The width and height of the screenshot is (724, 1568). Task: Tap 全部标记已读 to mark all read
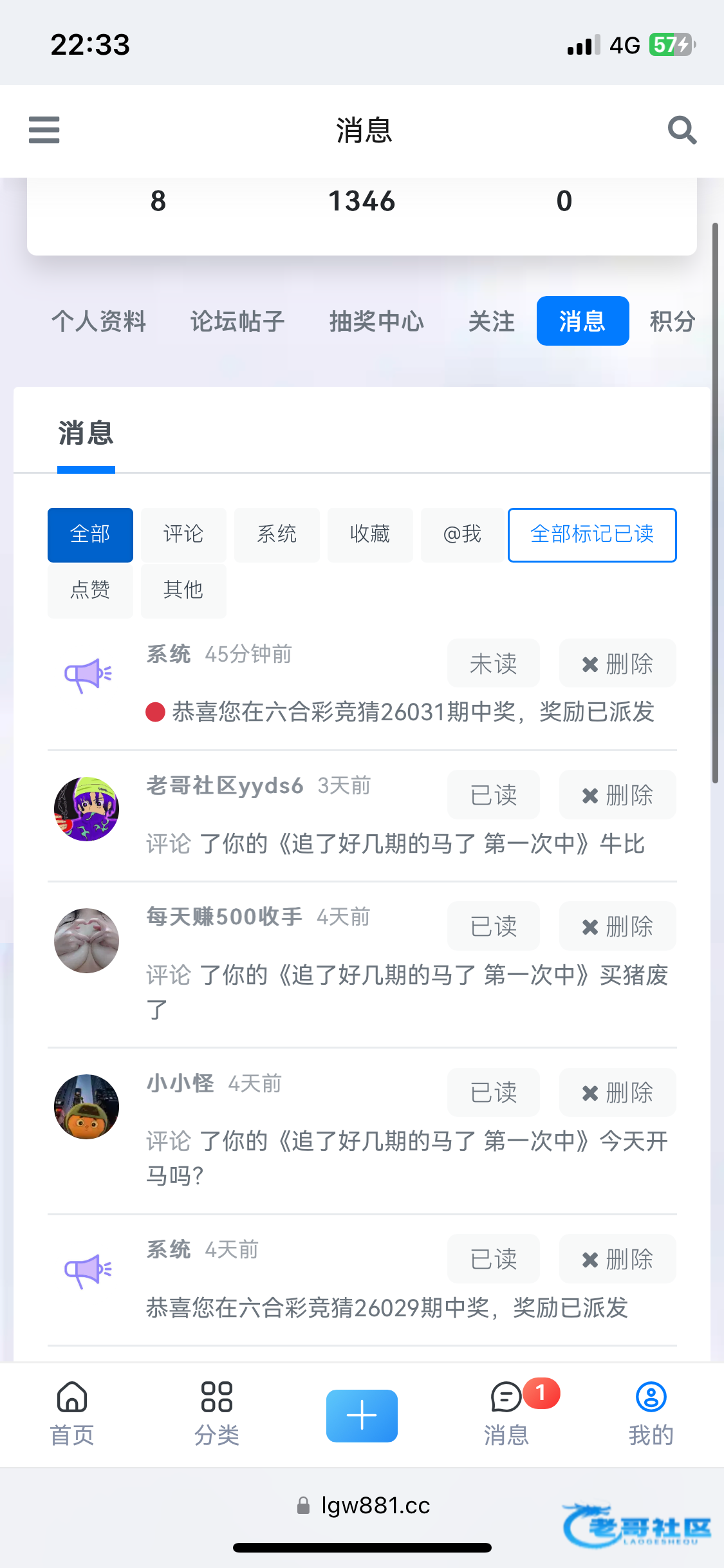coord(592,534)
